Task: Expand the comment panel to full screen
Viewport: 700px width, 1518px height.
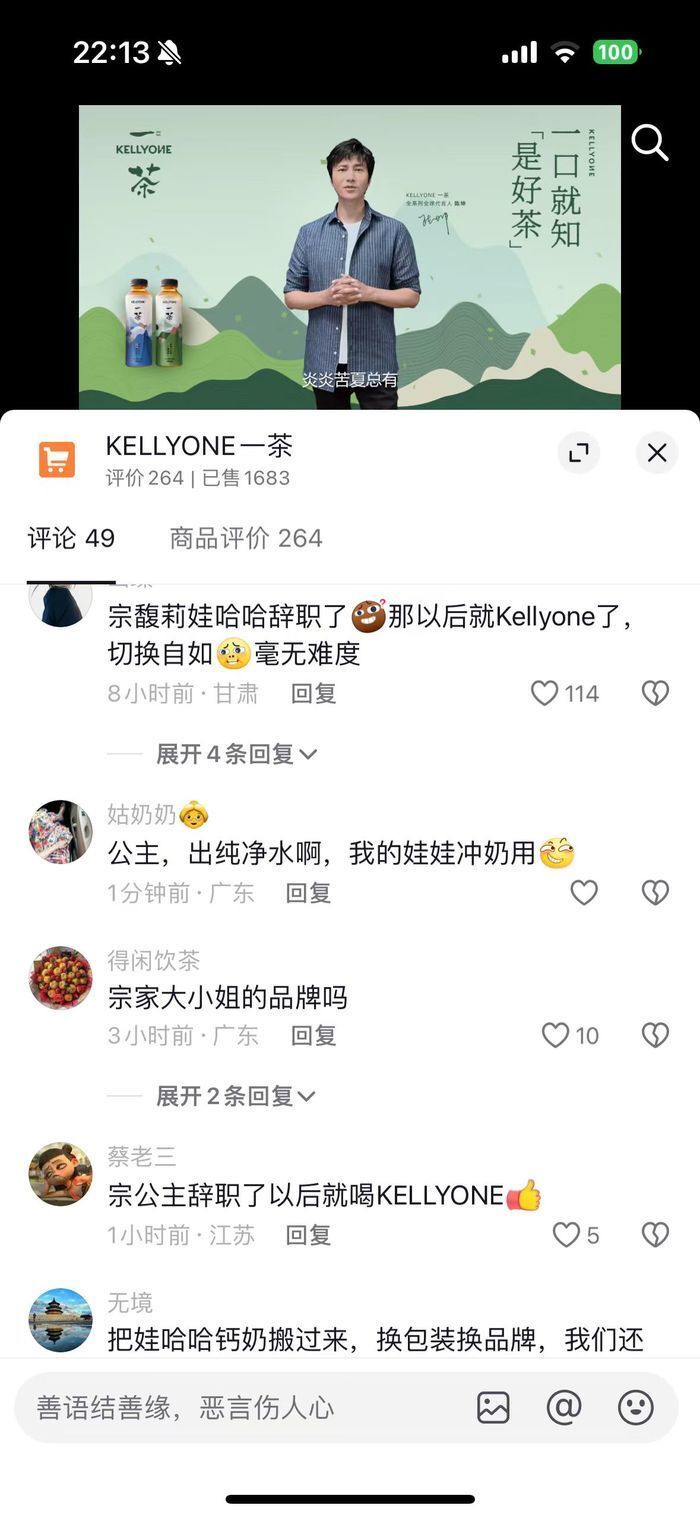Action: pos(579,453)
